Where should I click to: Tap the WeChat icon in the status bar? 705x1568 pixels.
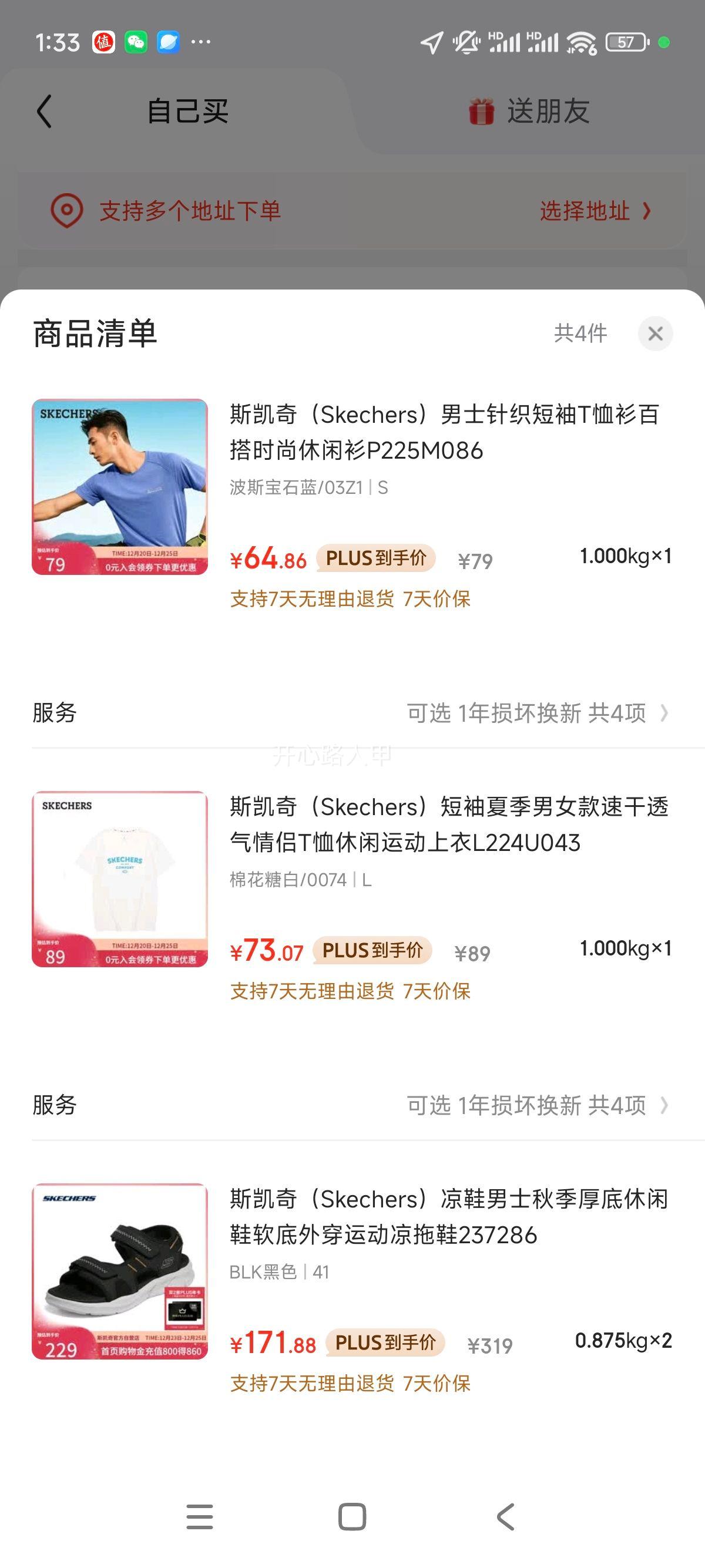pos(137,41)
